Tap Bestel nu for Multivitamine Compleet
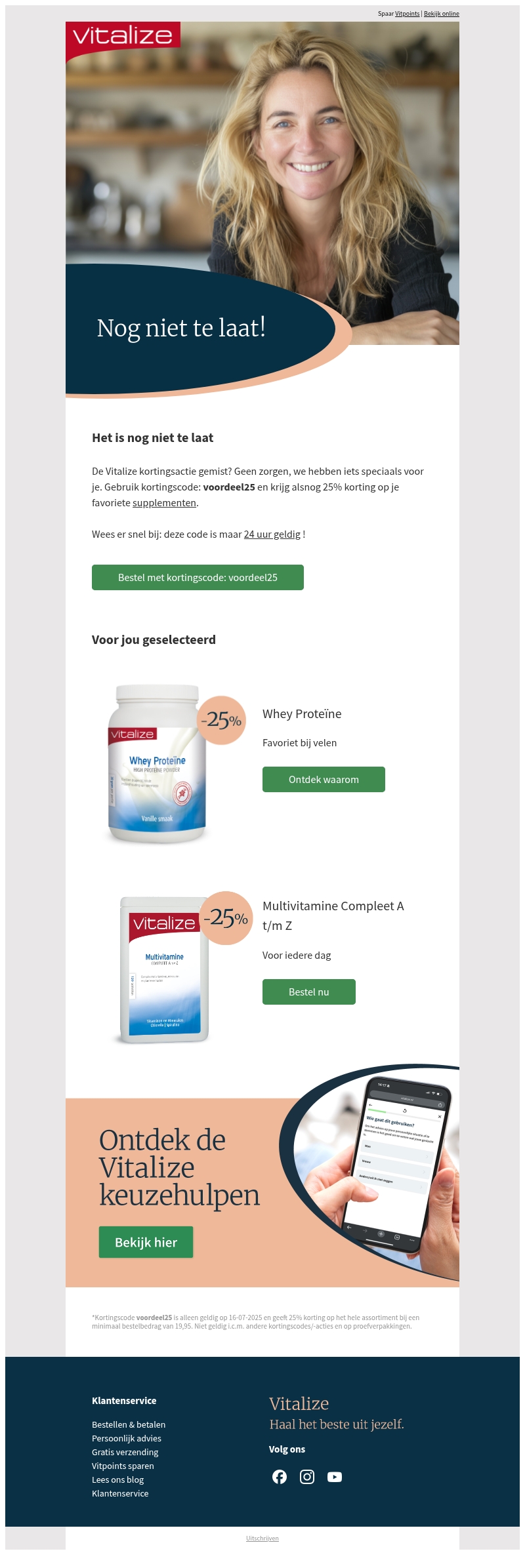The height and width of the screenshot is (1568, 525). click(309, 992)
